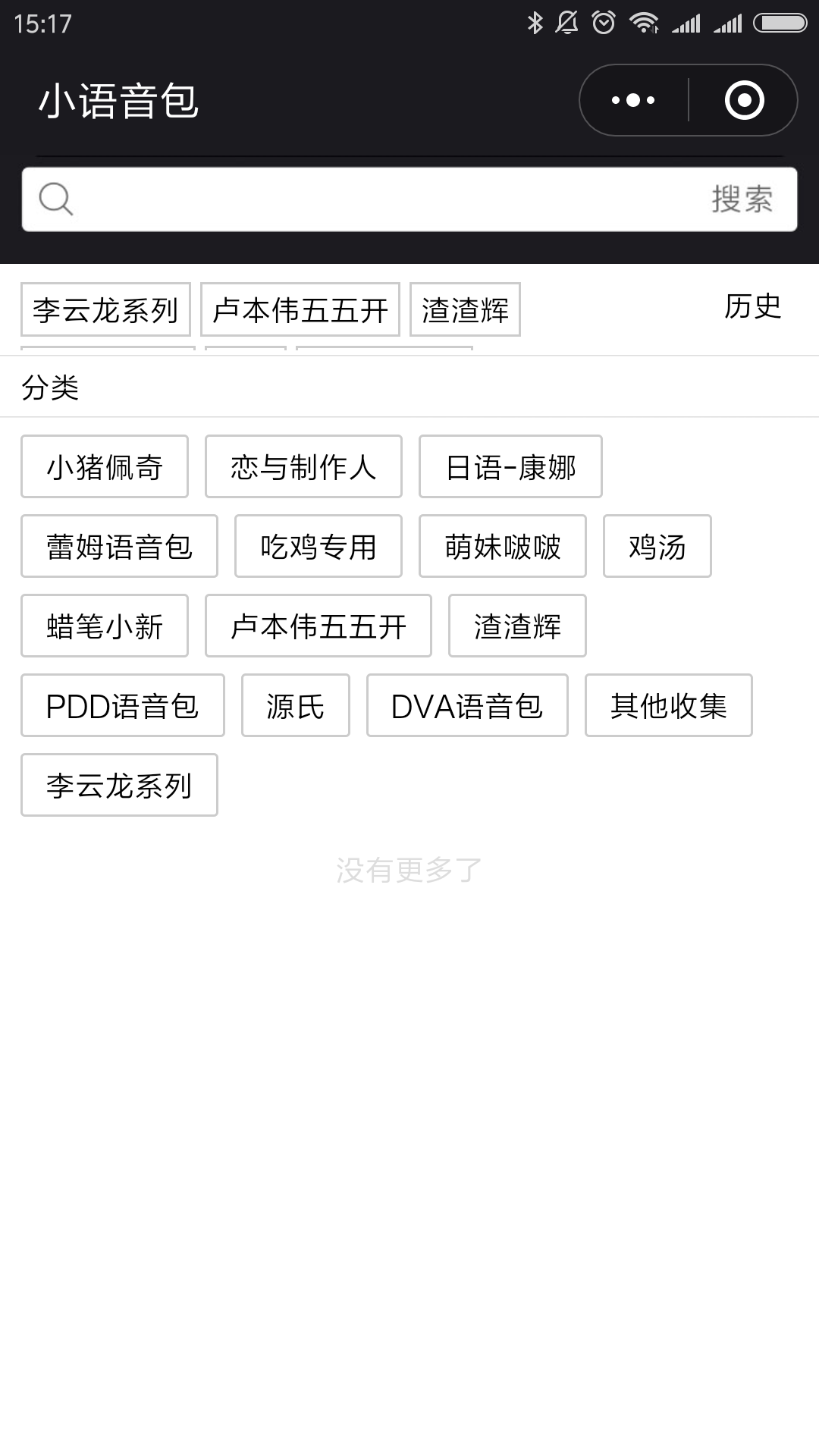Viewport: 819px width, 1456px height.
Task: Close the mini program with the circle button
Action: 744,100
